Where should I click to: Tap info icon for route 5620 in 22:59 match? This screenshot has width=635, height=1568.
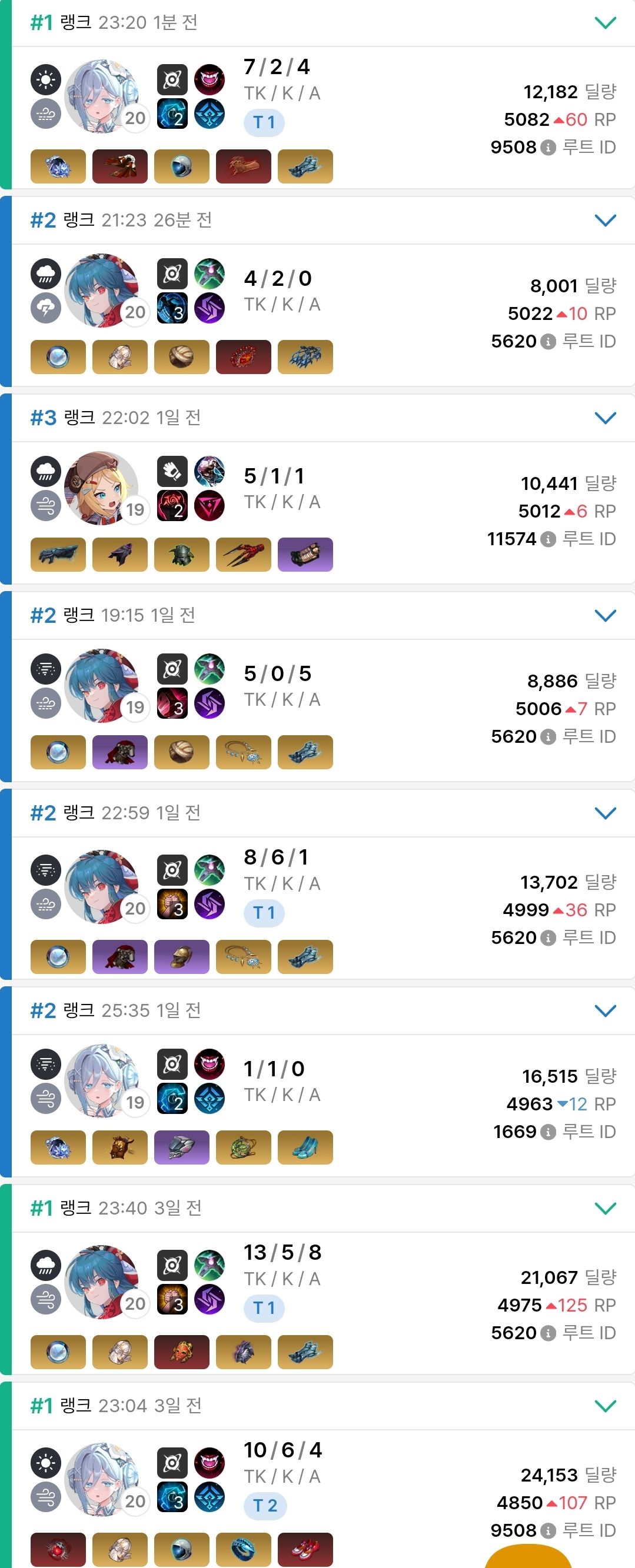click(548, 938)
